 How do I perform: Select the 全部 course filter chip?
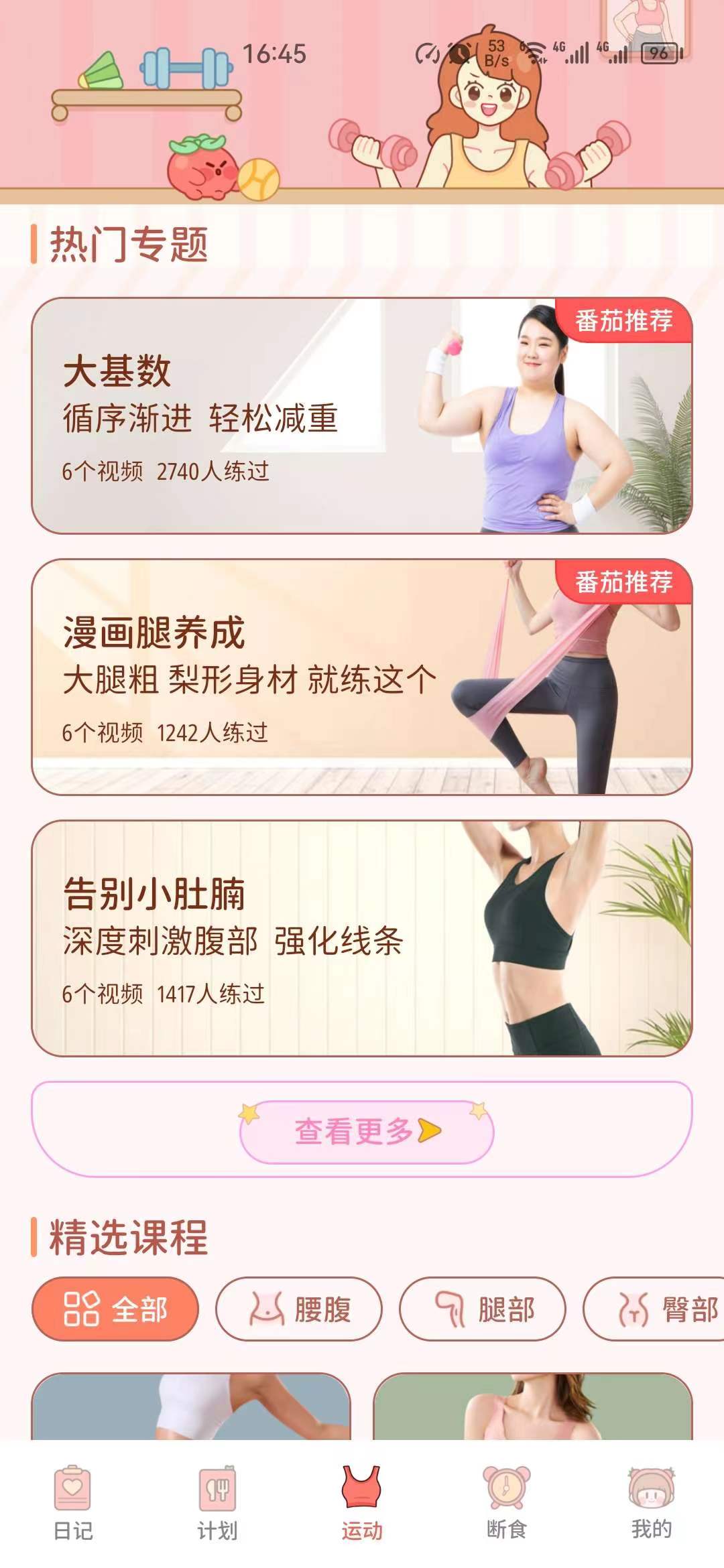[115, 1309]
